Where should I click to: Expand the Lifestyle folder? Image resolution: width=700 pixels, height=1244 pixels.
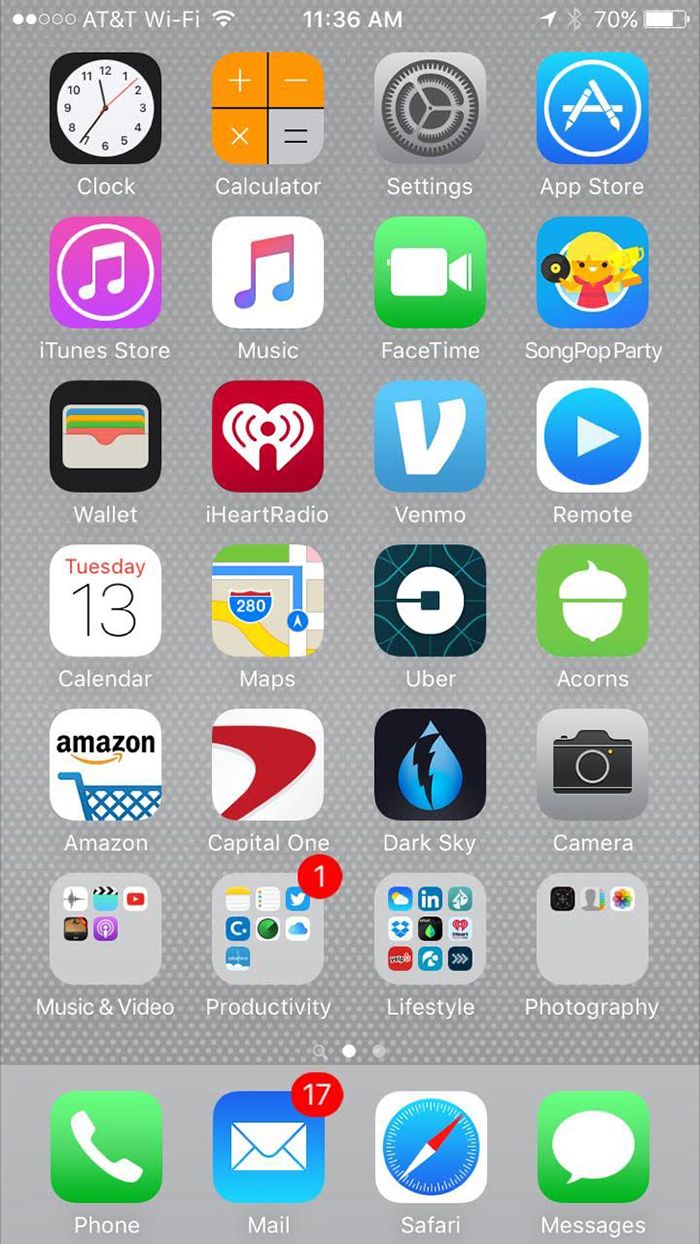[430, 928]
